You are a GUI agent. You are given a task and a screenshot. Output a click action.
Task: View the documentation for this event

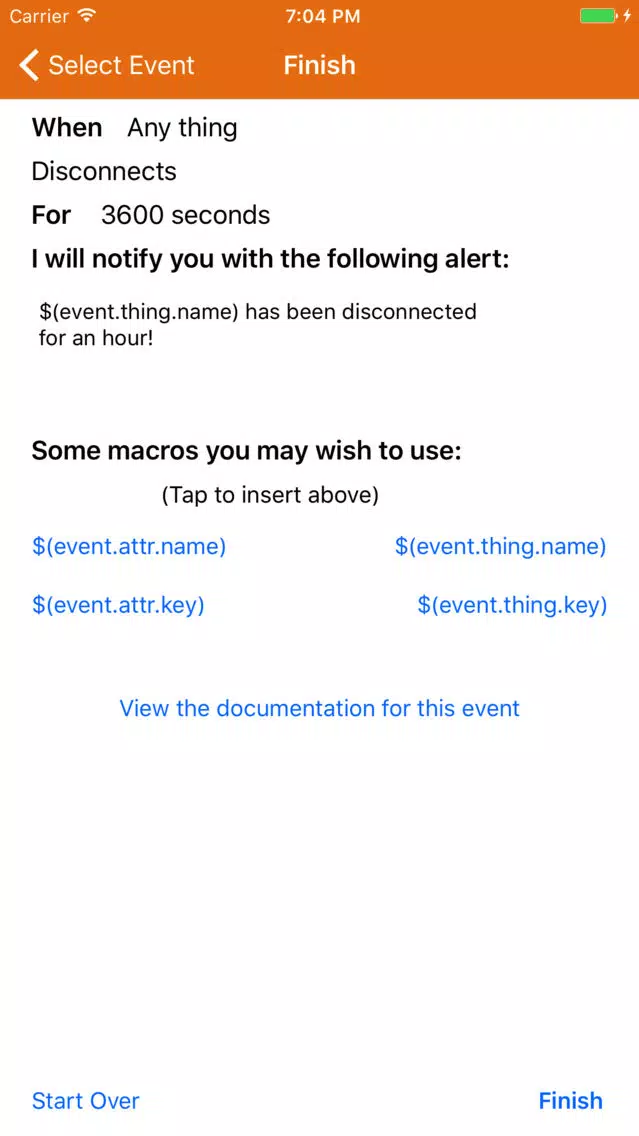[x=320, y=708]
